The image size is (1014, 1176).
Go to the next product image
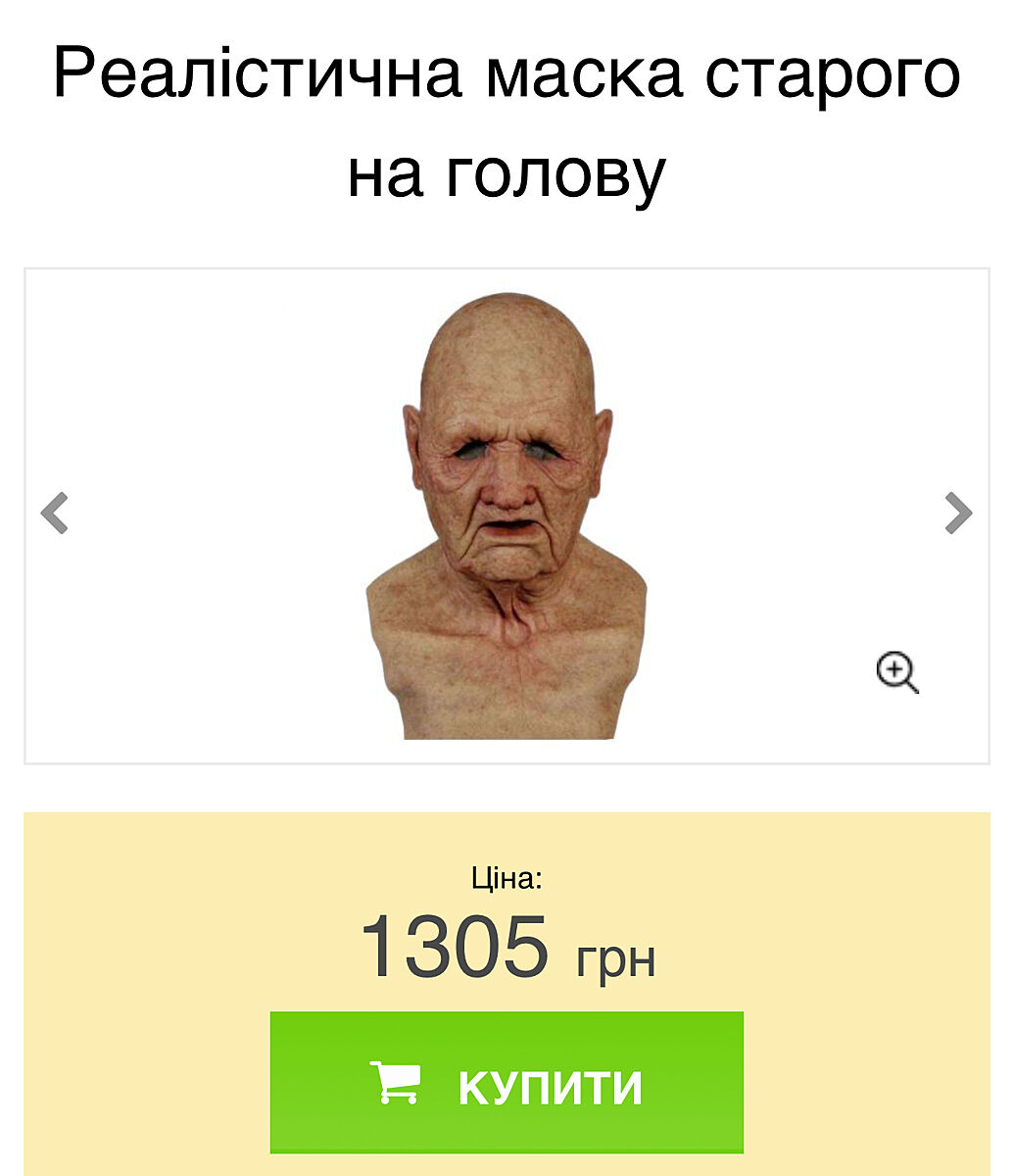point(957,513)
